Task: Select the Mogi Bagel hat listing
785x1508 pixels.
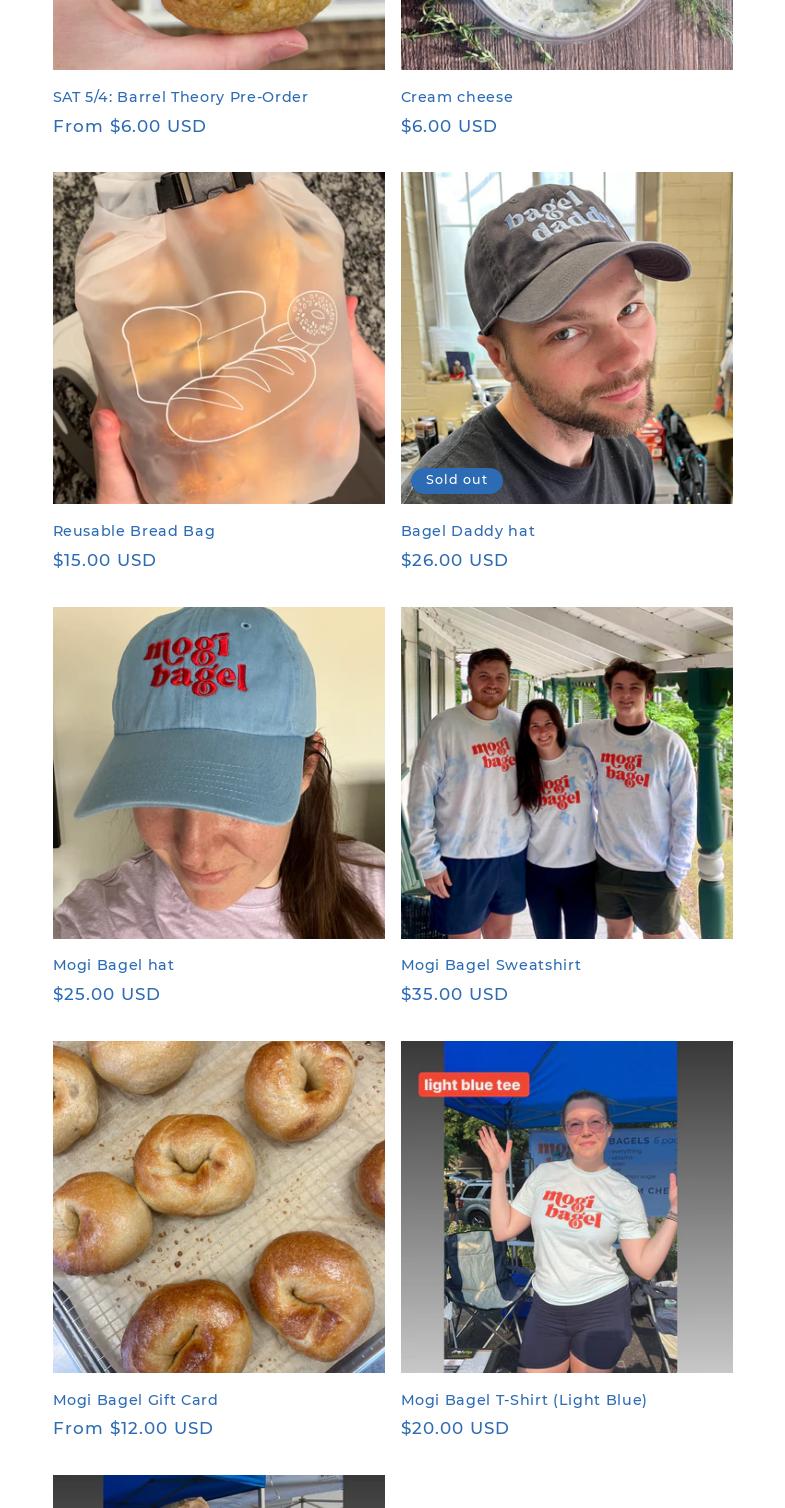Action: tap(113, 965)
